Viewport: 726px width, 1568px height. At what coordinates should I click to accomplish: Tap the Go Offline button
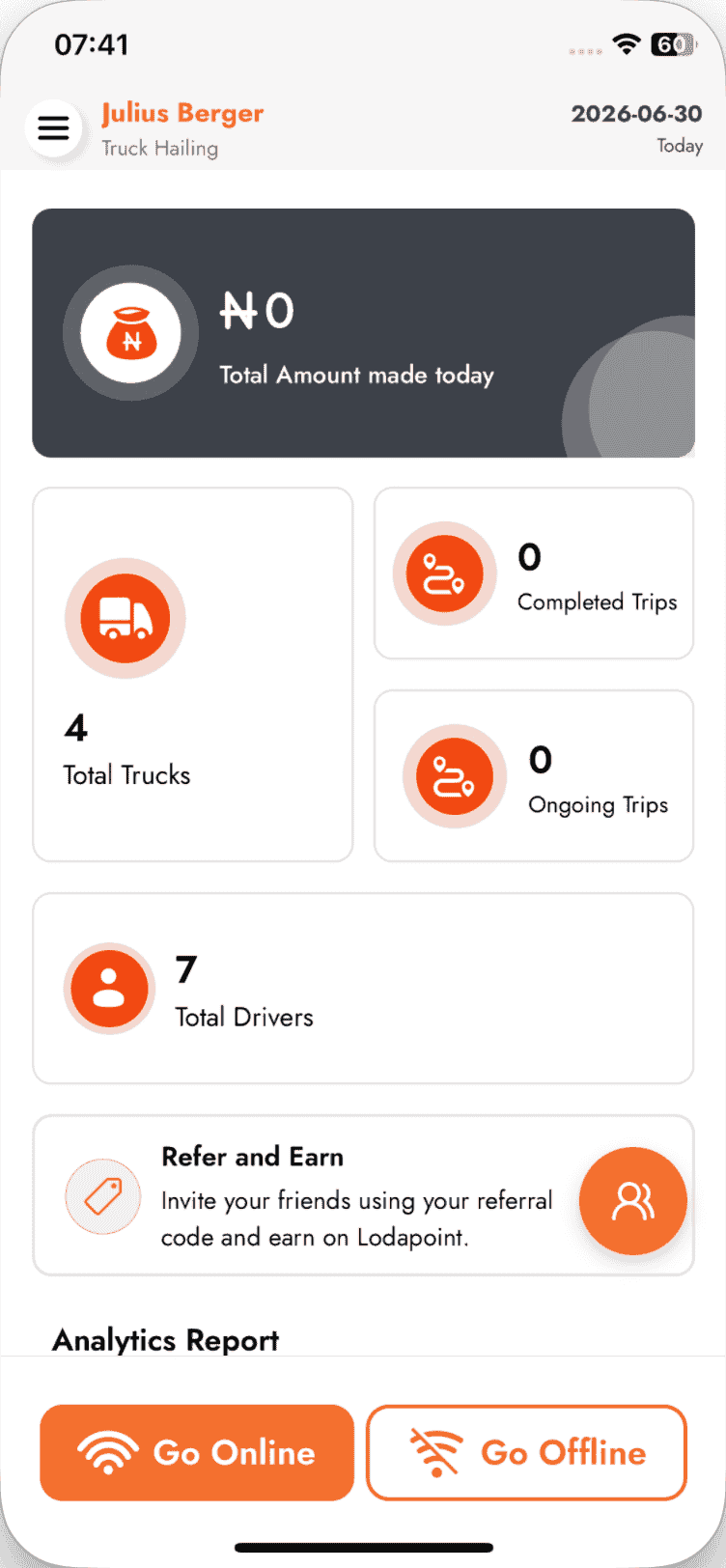click(x=527, y=1452)
